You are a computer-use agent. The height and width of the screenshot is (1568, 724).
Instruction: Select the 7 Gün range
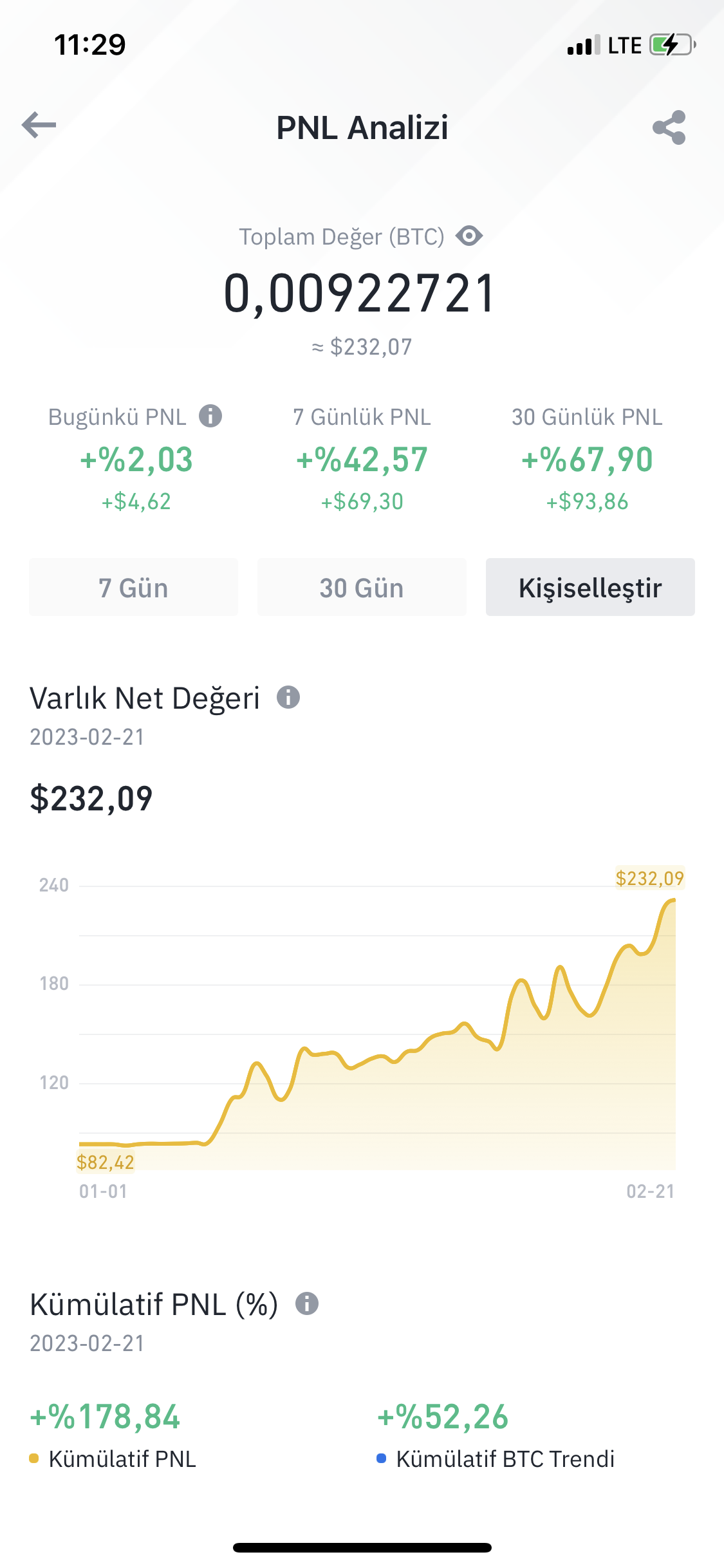click(133, 587)
